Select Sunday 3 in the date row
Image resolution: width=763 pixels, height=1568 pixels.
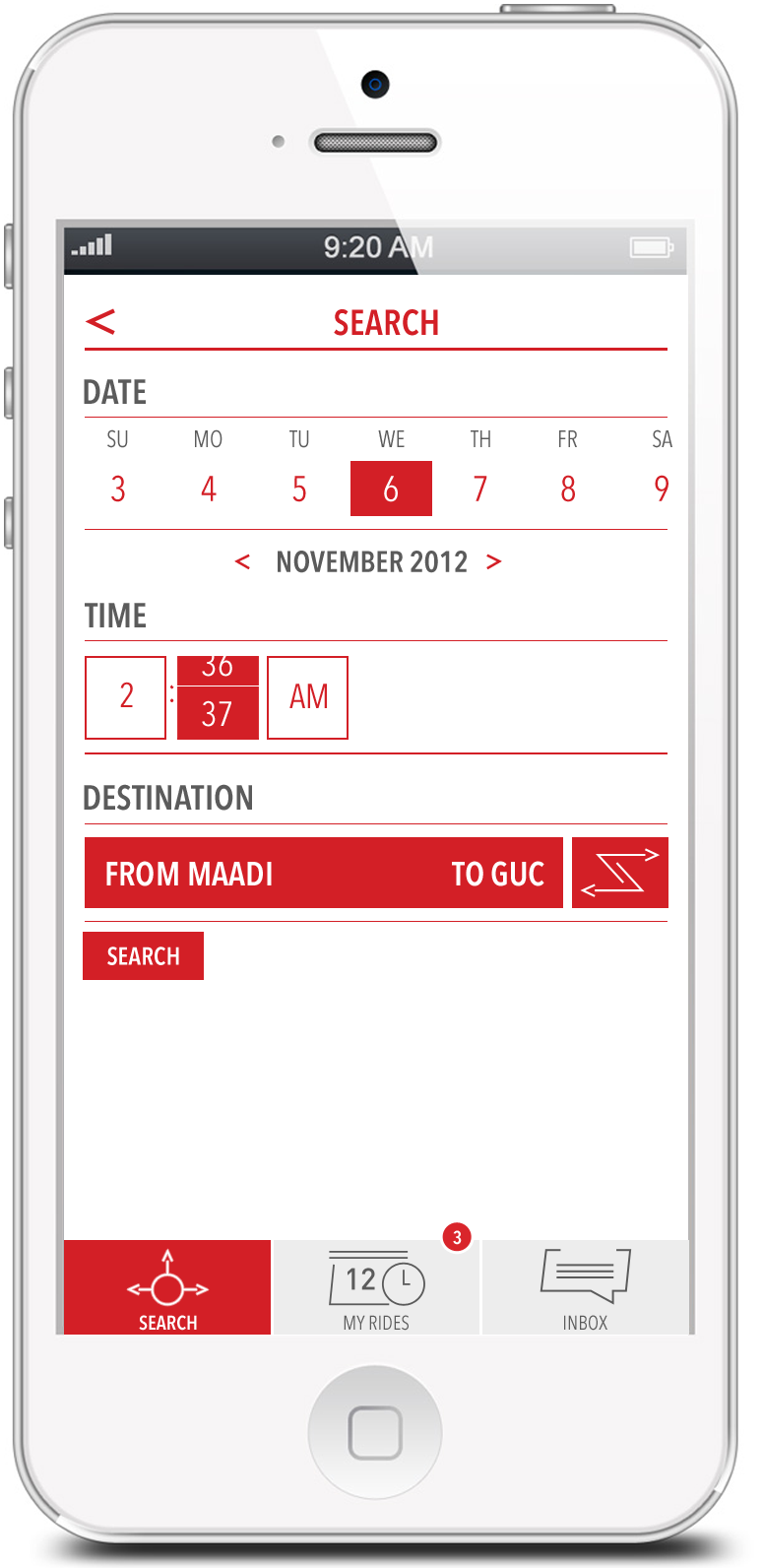click(x=118, y=489)
